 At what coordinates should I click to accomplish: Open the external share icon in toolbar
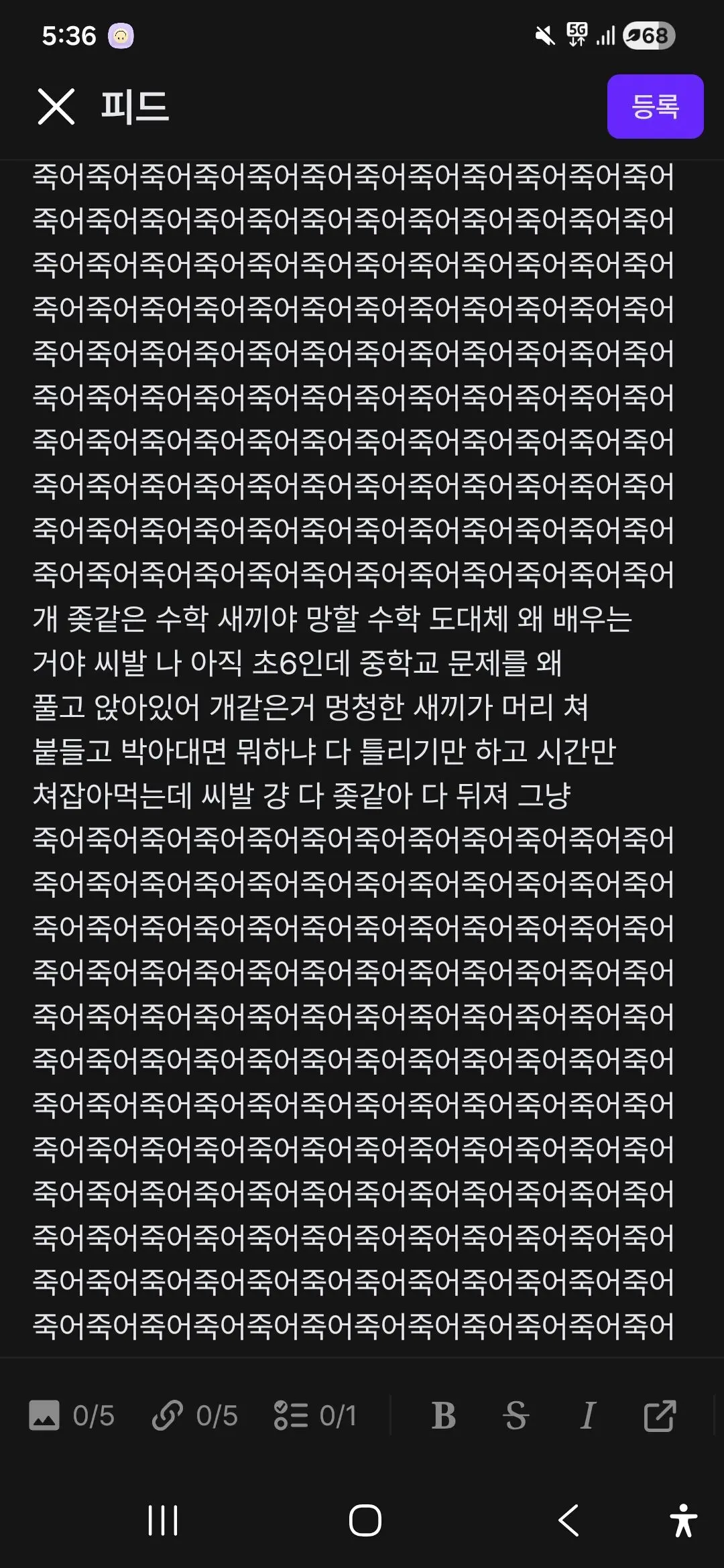click(660, 1416)
